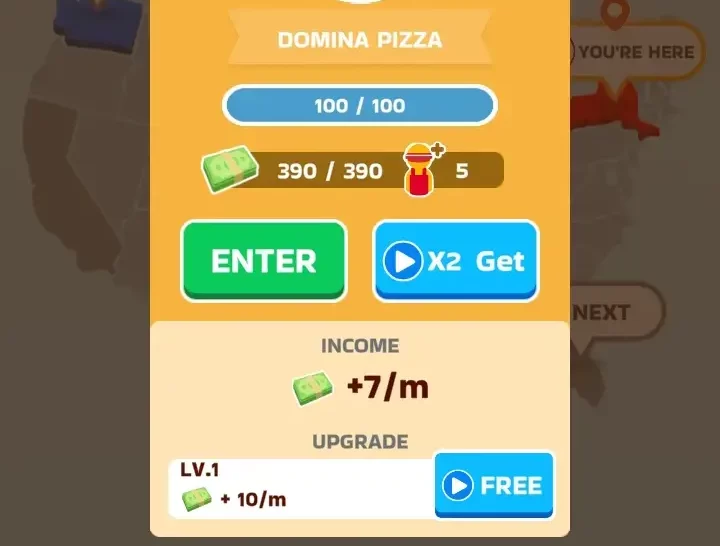Watch an ad for the X2 Get reward
720x546 pixels.
pos(456,261)
